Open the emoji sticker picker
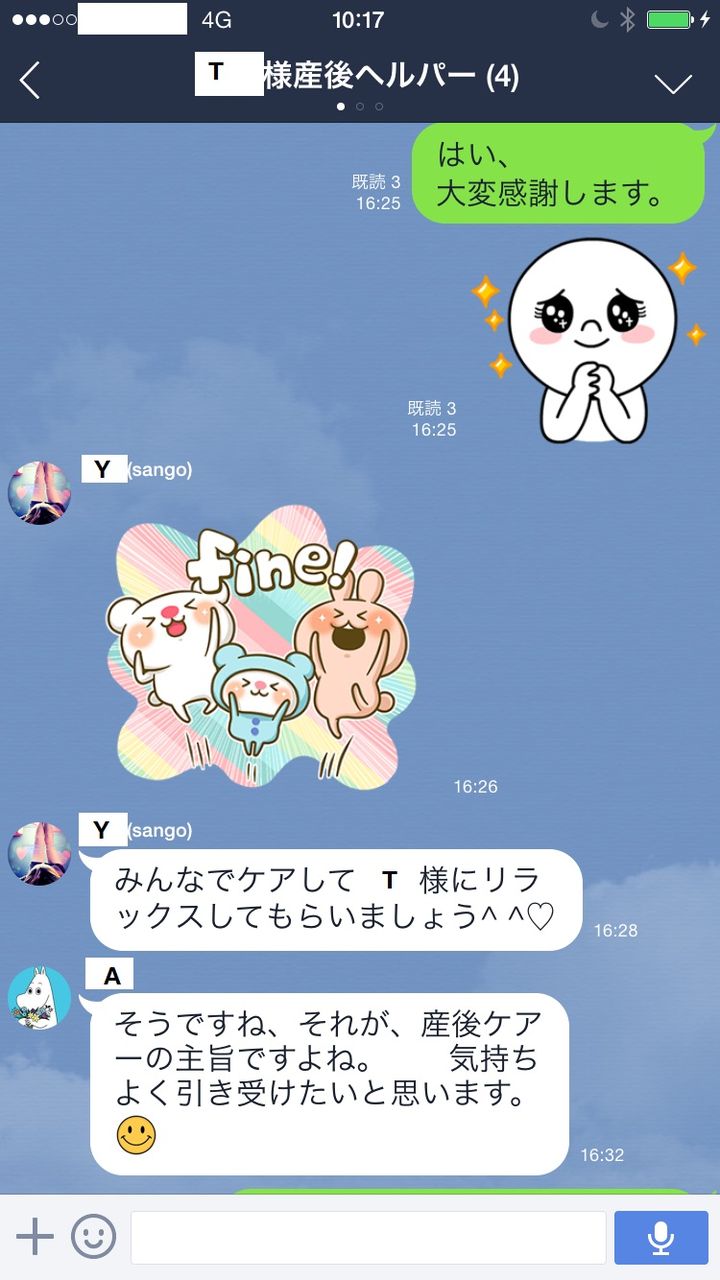The height and width of the screenshot is (1280, 720). click(93, 1237)
